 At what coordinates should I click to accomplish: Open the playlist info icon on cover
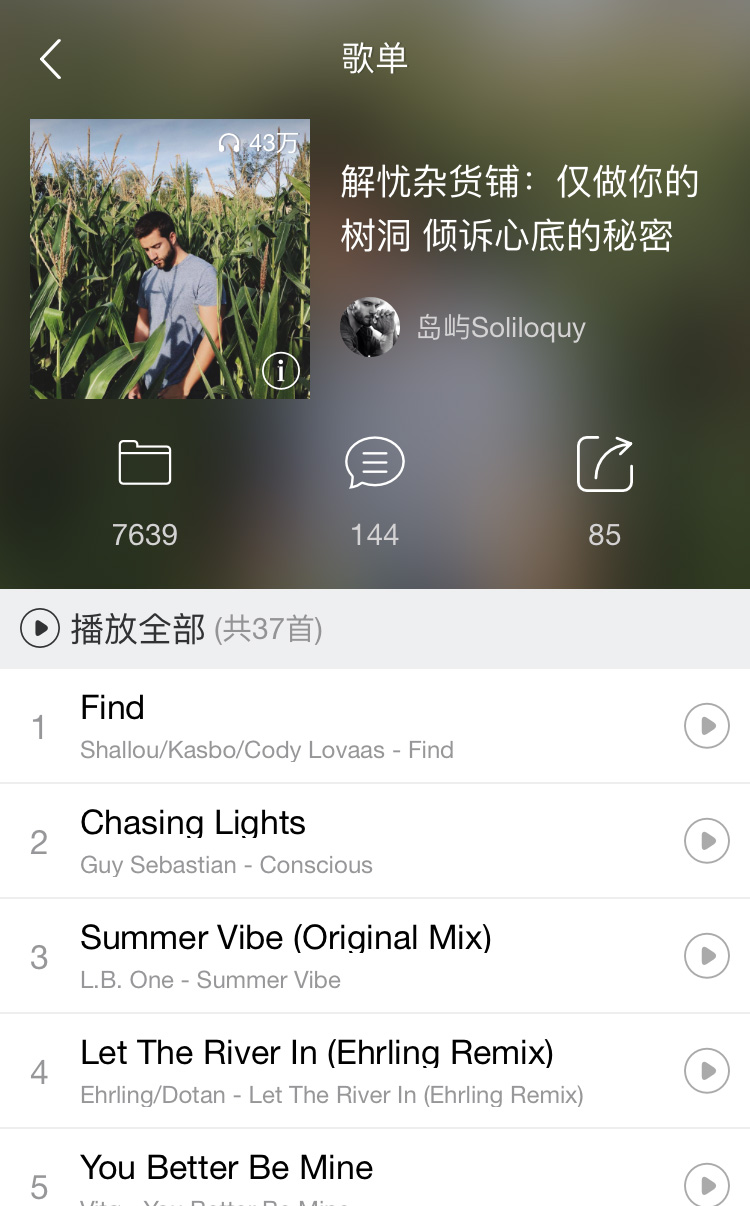281,371
